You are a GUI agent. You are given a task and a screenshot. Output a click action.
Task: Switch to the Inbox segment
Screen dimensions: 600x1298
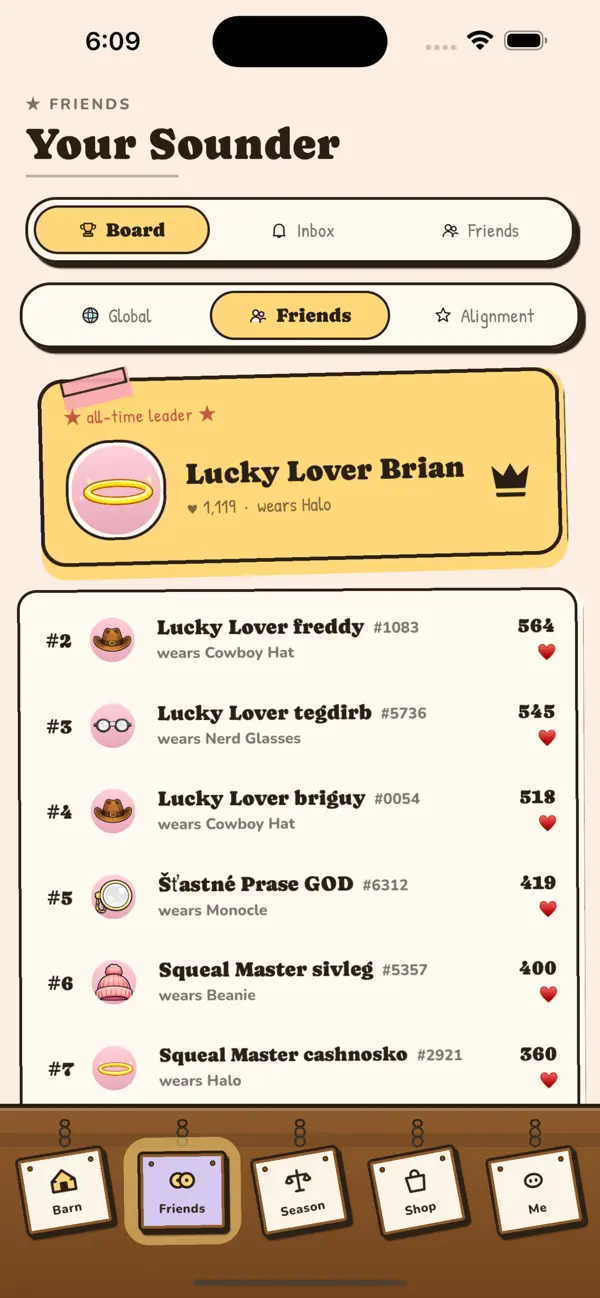pos(303,231)
